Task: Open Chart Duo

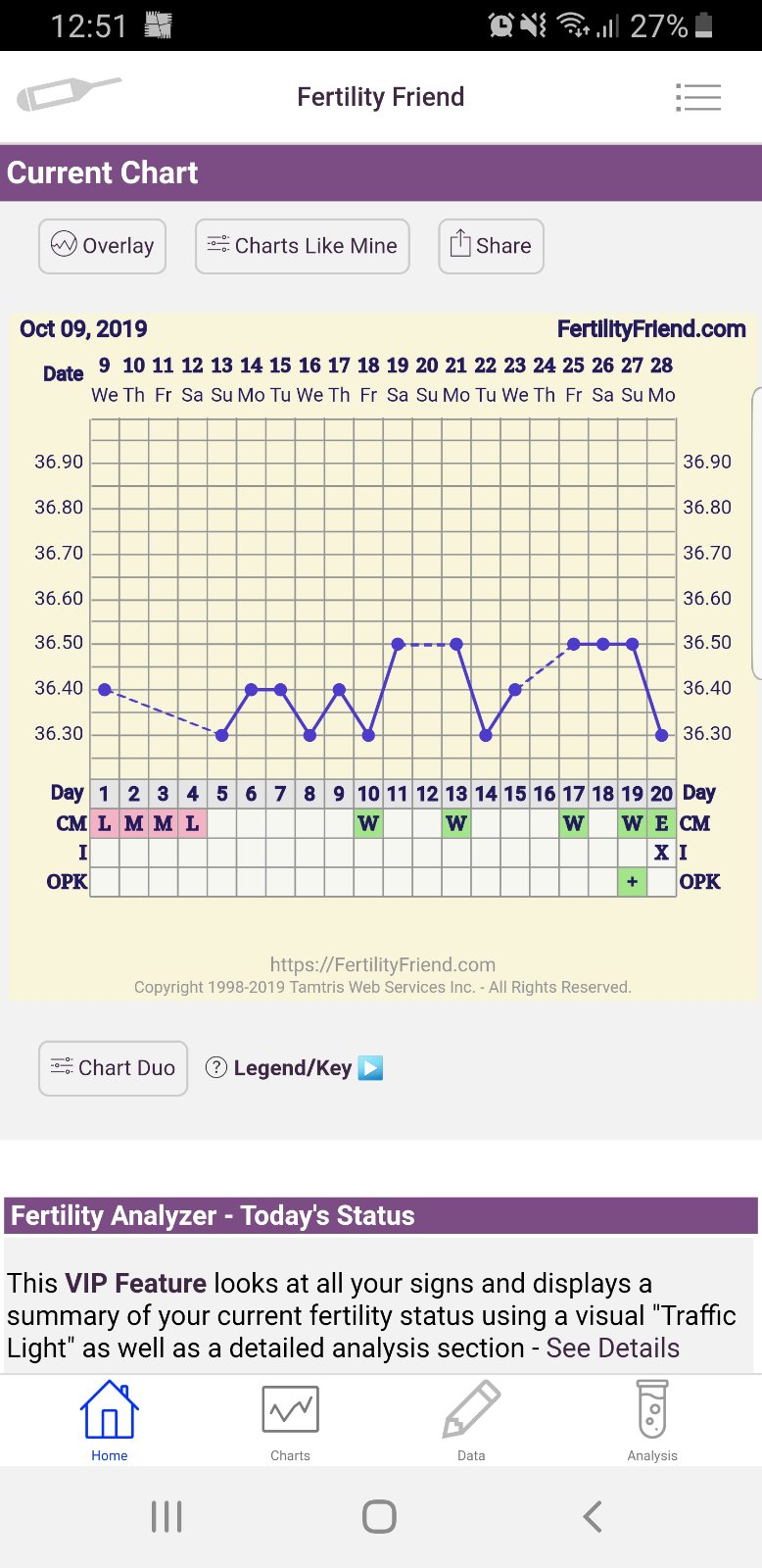Action: point(114,1068)
